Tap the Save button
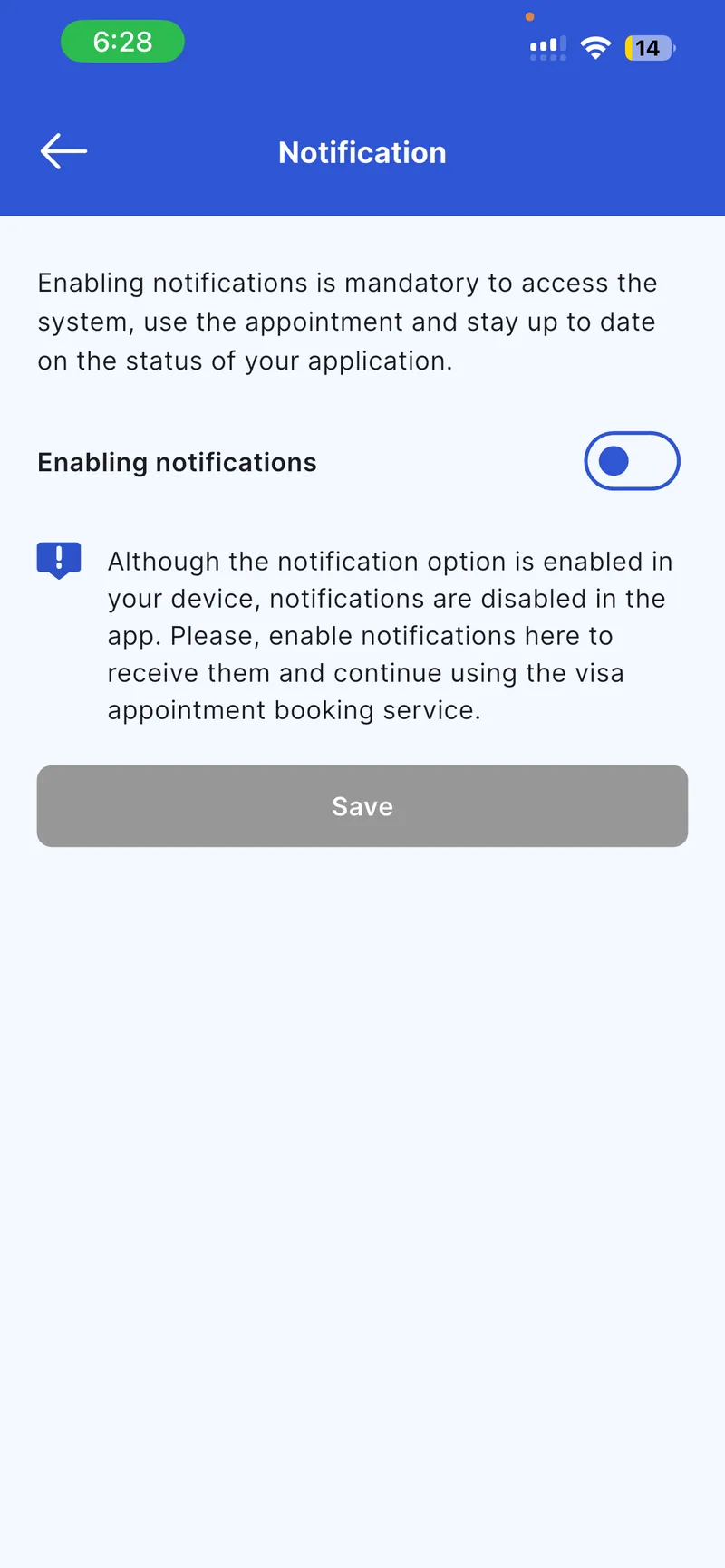The image size is (725, 1568). pyautogui.click(x=362, y=806)
